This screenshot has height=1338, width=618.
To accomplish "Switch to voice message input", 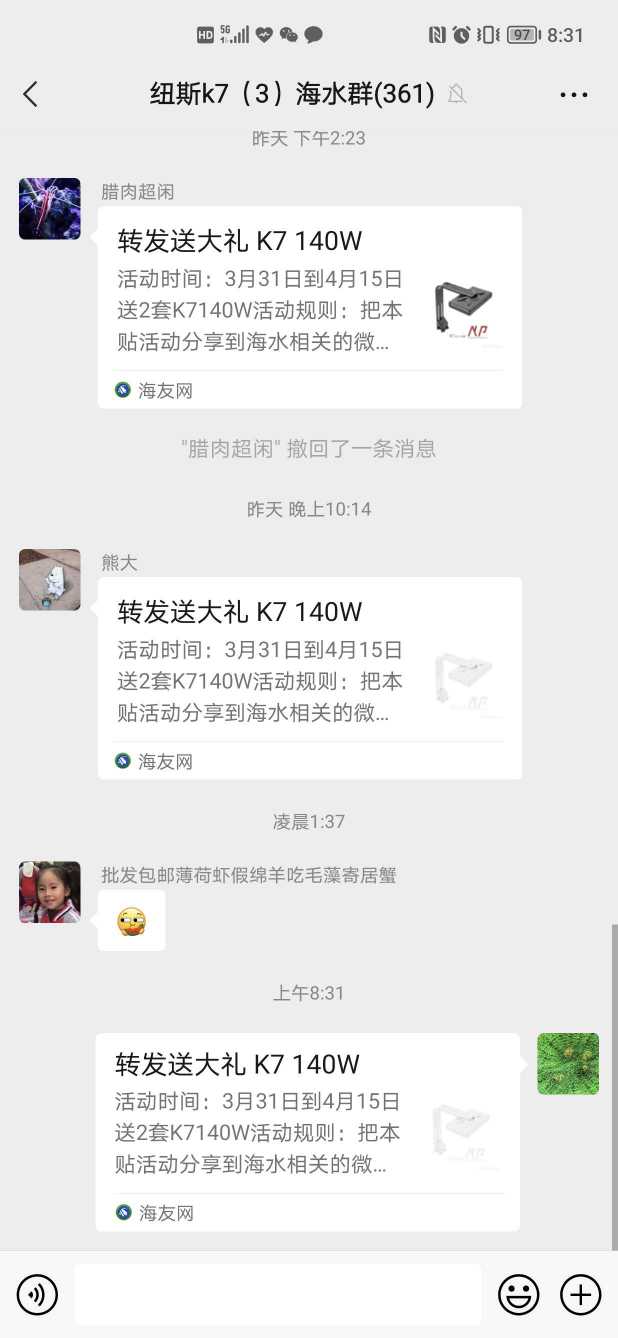I will point(38,1295).
